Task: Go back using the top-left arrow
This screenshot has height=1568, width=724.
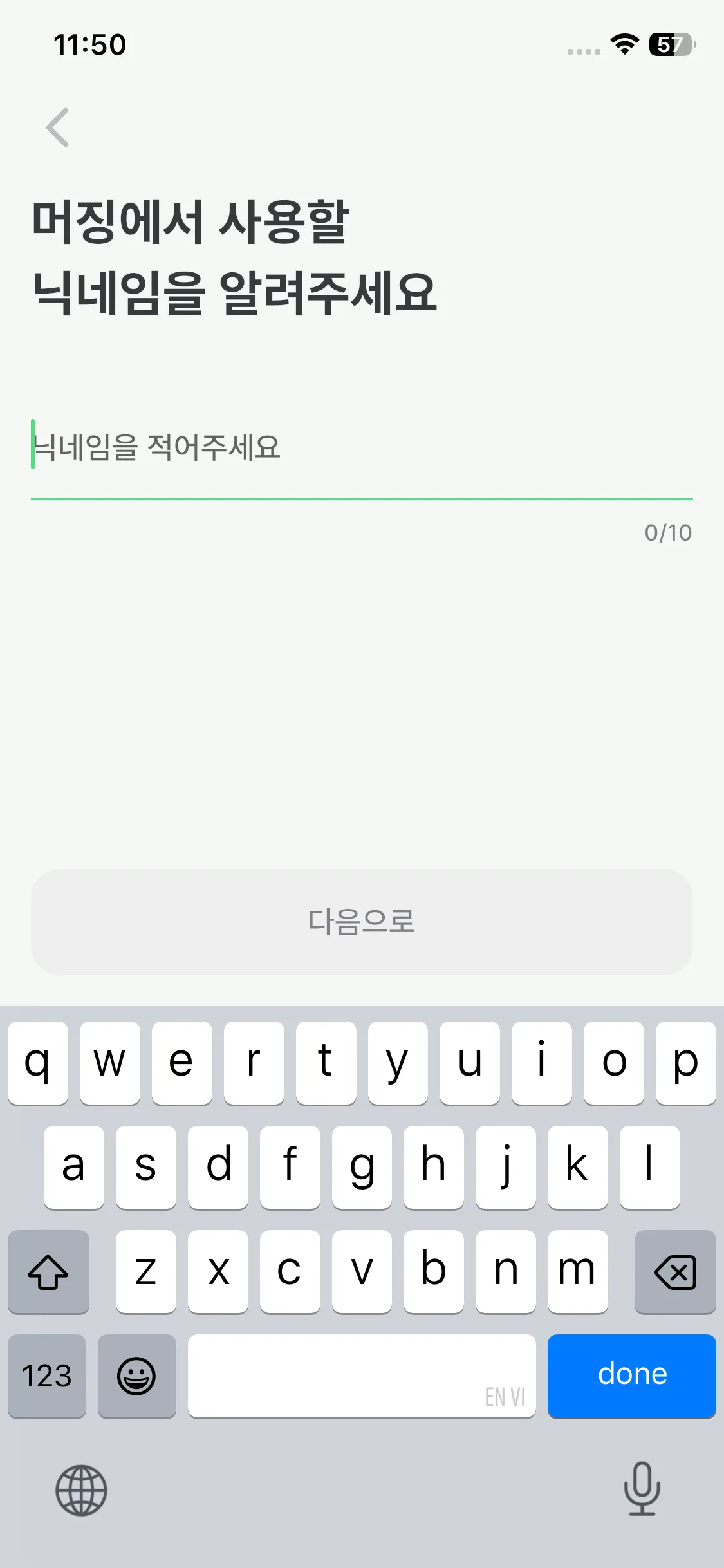Action: point(57,127)
